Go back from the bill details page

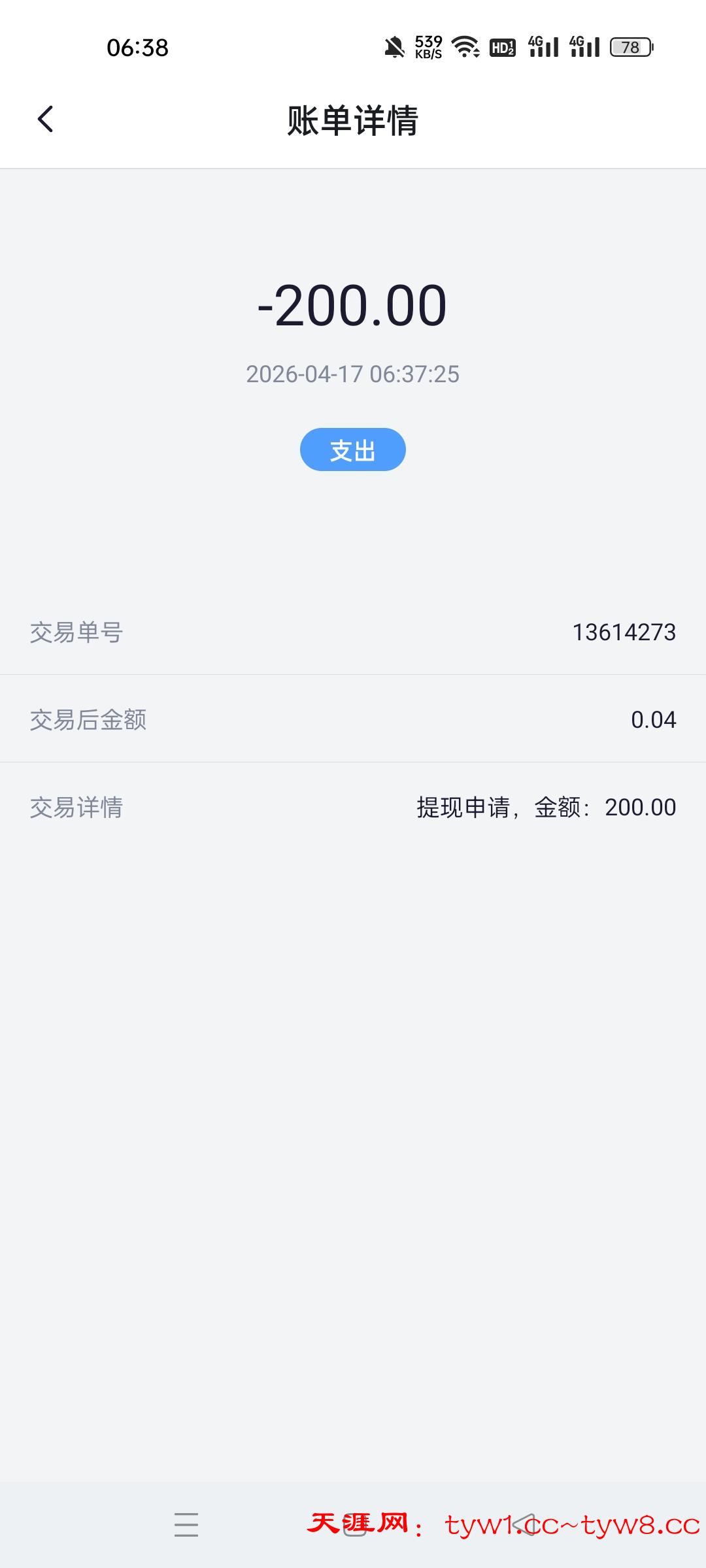pyautogui.click(x=45, y=120)
